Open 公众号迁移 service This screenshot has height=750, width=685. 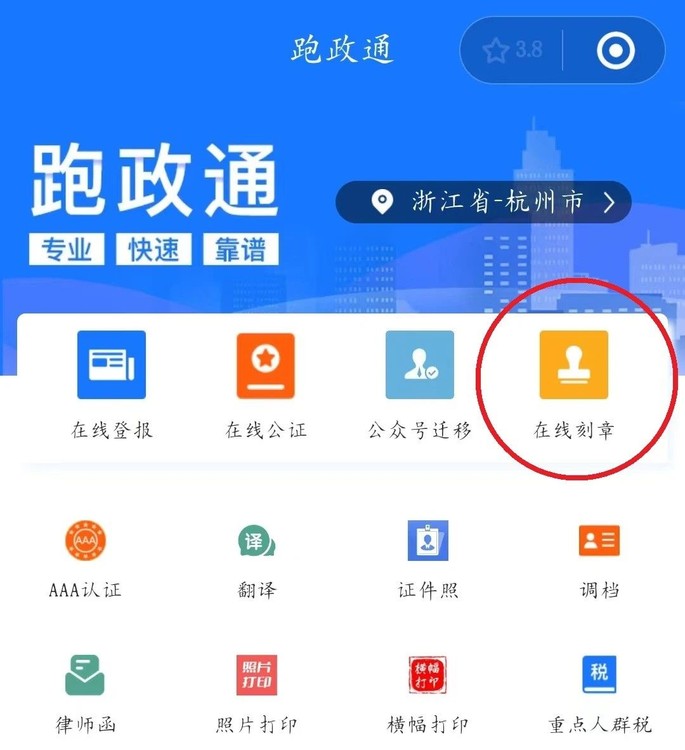click(420, 383)
